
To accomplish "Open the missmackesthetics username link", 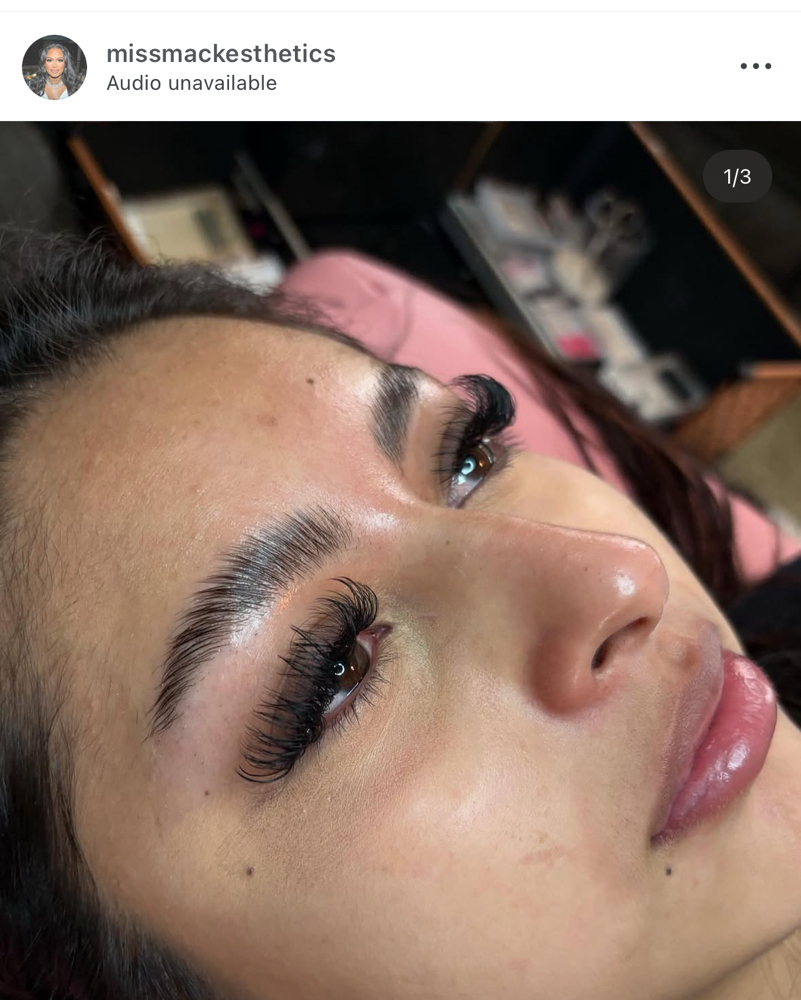I will [220, 54].
